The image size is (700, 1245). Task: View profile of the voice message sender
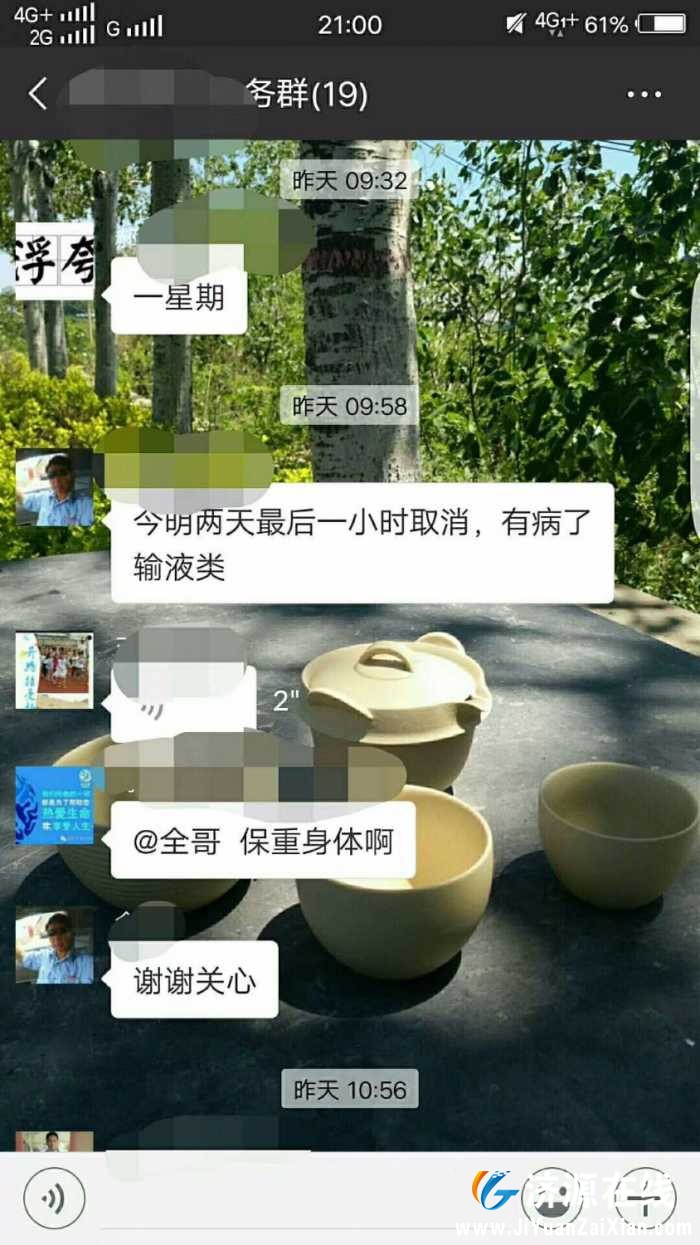tap(54, 670)
